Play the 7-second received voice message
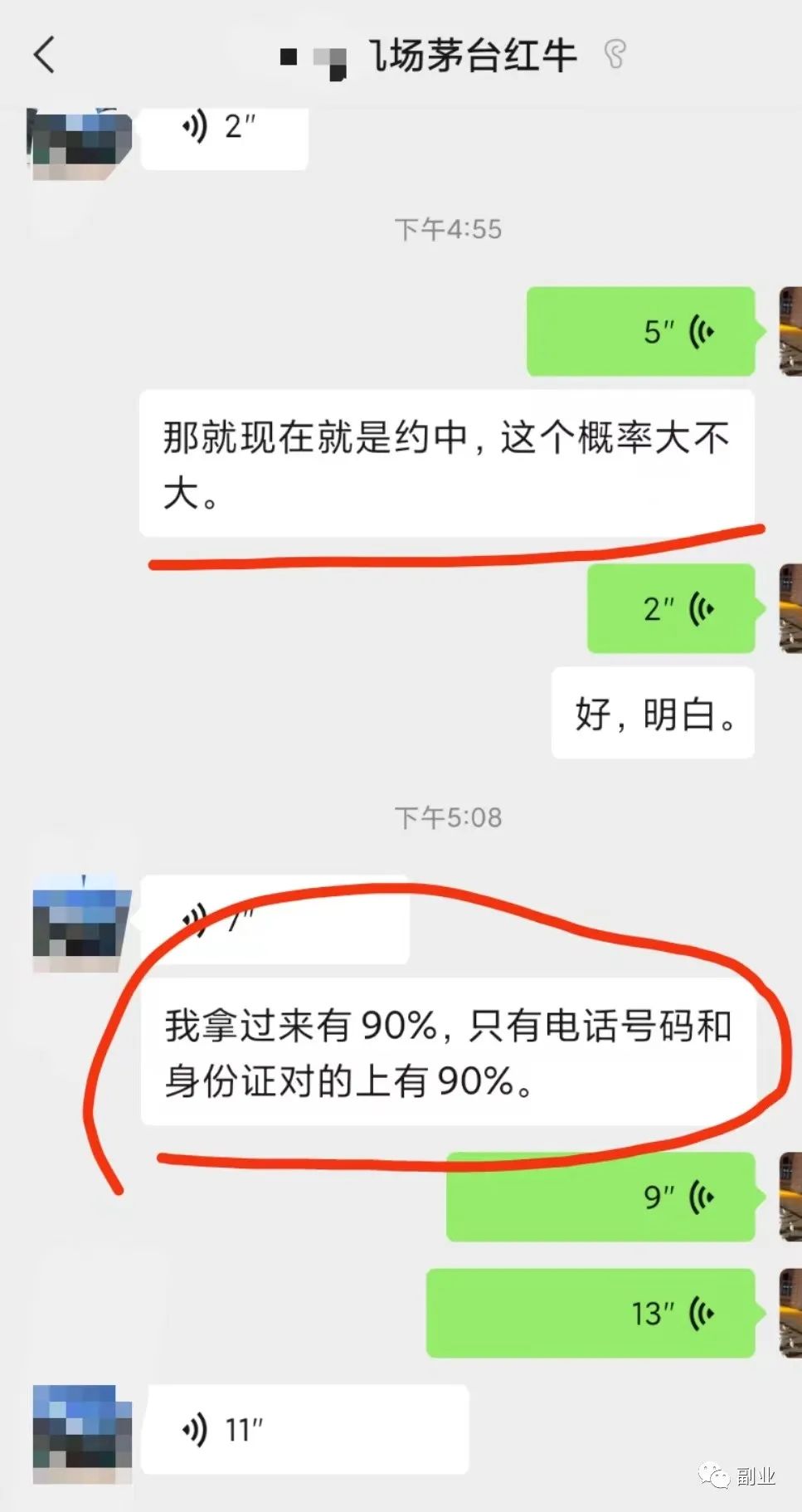Screen dimensions: 802x1512 pyautogui.click(x=275, y=919)
